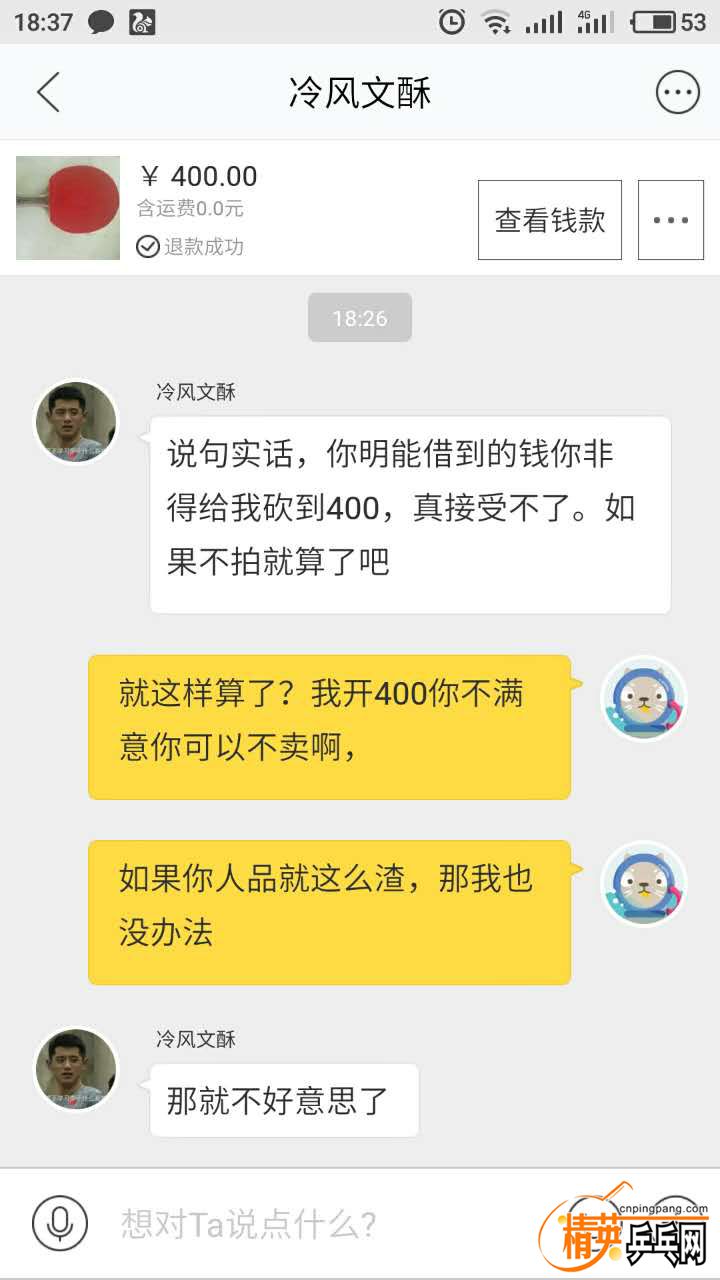Open the red paddle item thumbnail
Screen dimensions: 720x1280
pos(68,208)
